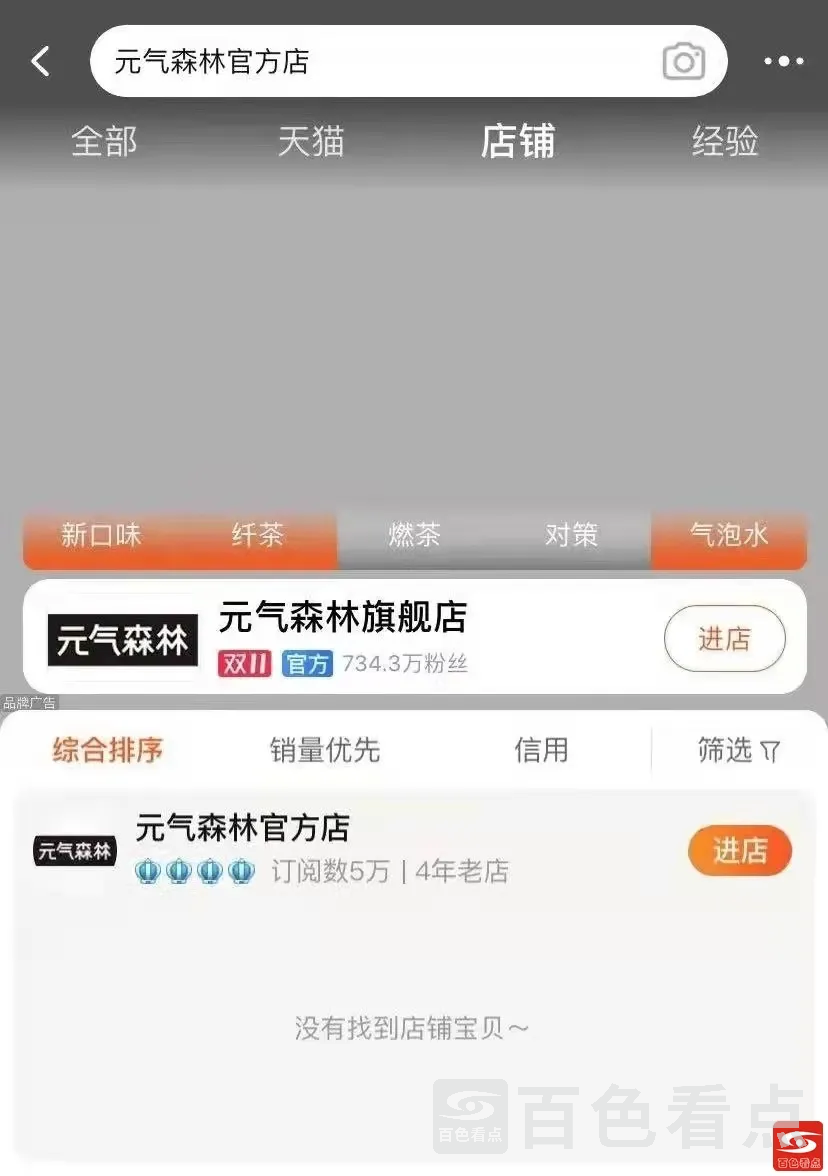
Task: Select the 纤茶 chip
Action: [x=258, y=536]
